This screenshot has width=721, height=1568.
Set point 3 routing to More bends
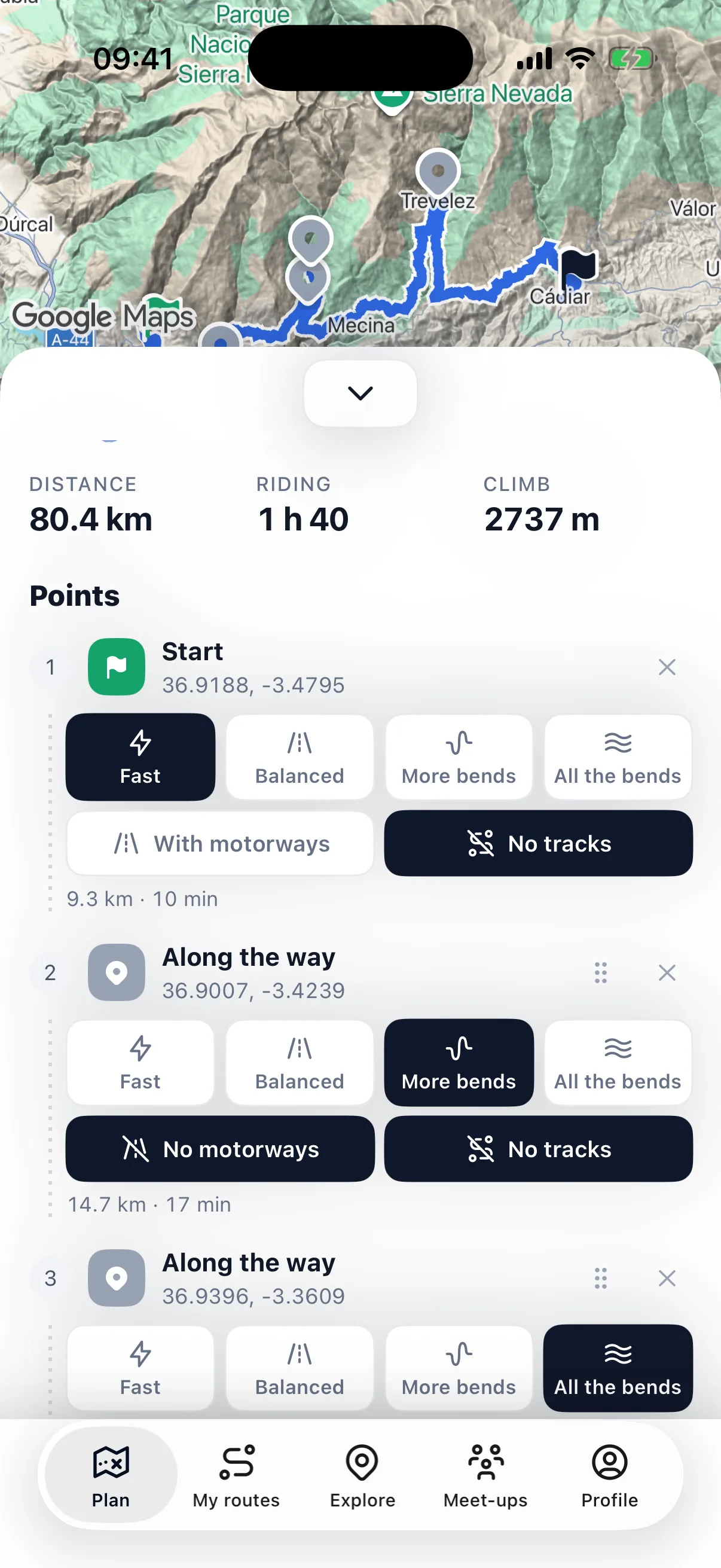(459, 1368)
